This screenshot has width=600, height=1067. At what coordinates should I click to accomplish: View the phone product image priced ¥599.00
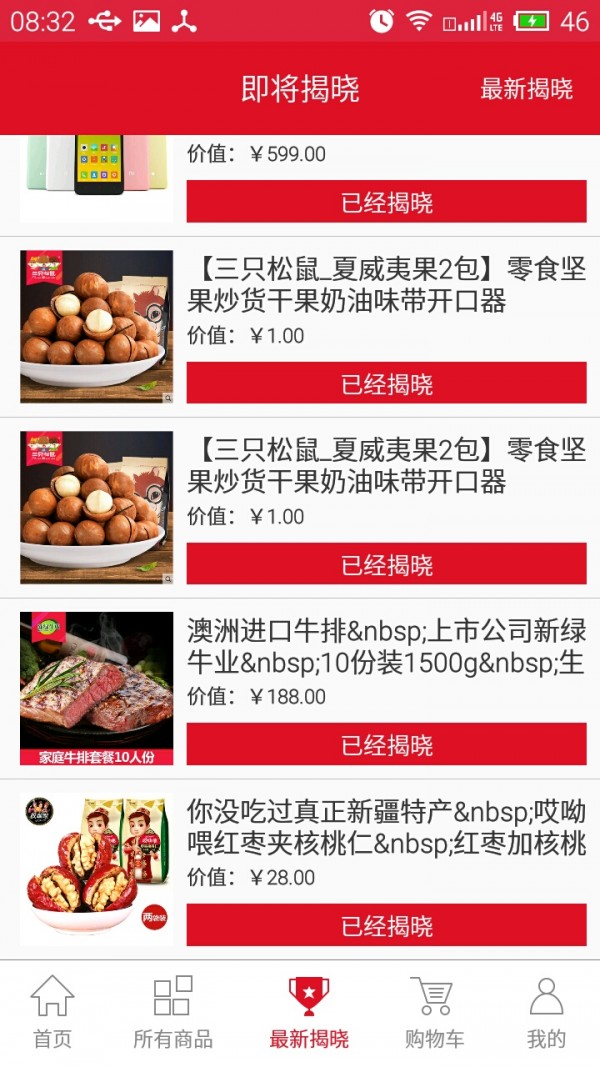pos(97,175)
